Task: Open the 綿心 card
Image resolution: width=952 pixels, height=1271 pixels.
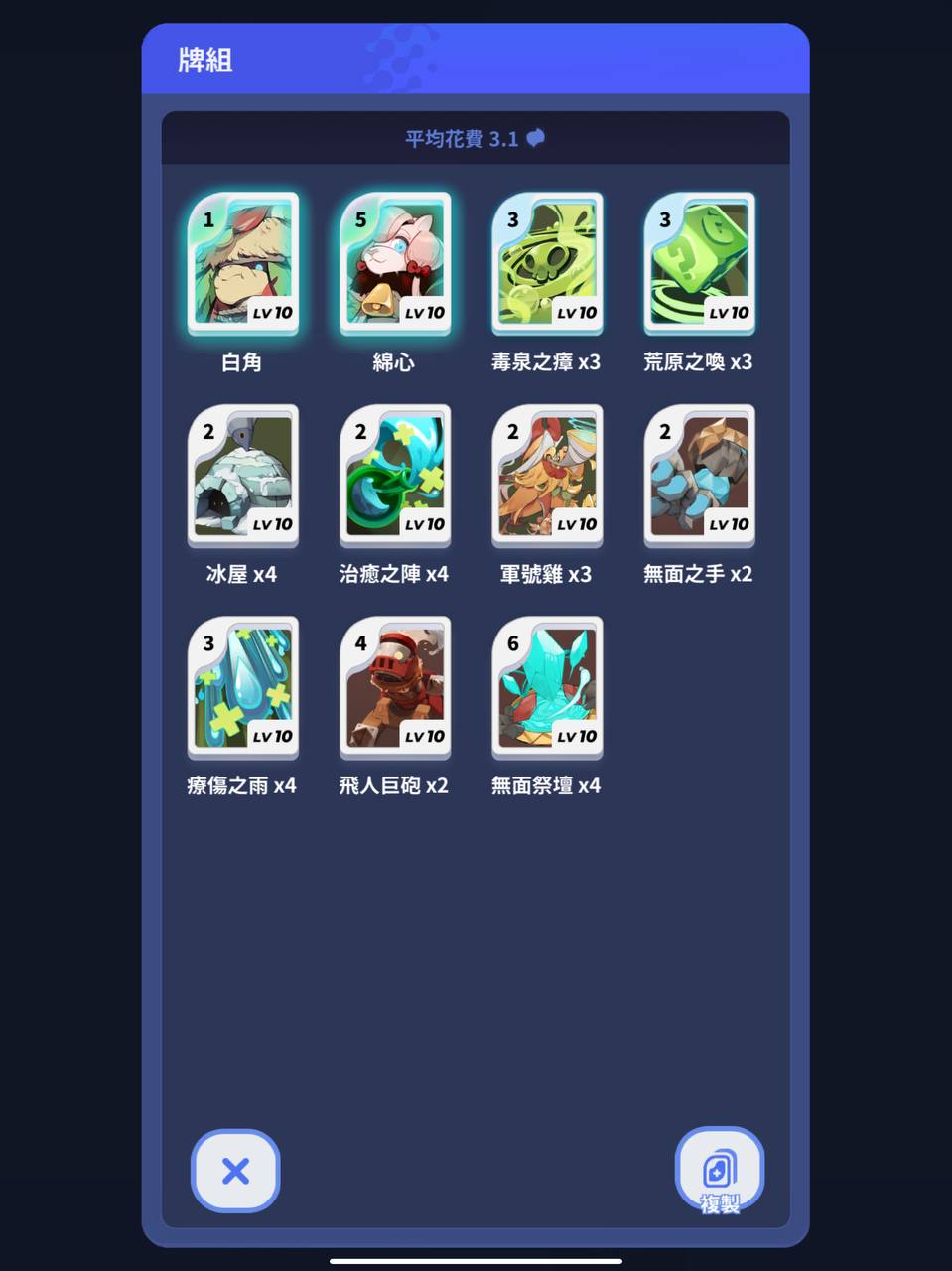Action: (x=395, y=264)
